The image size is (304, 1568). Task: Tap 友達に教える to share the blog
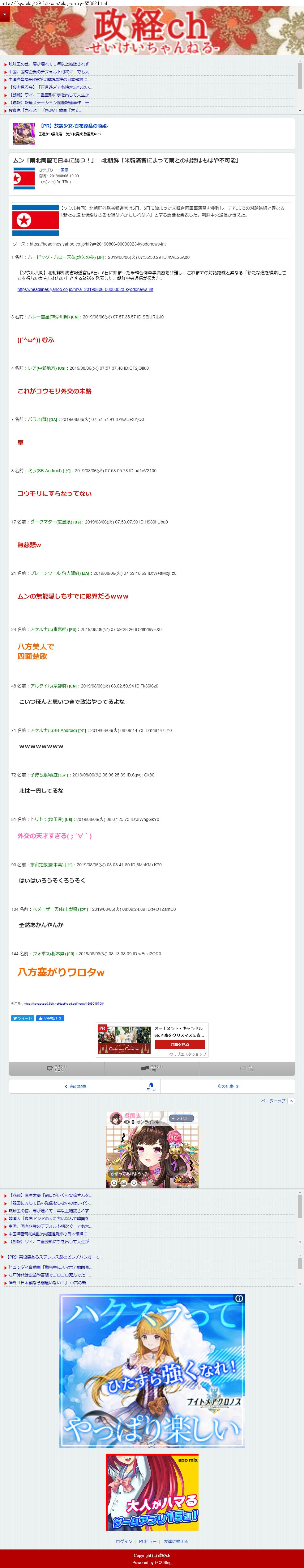click(175, 1541)
